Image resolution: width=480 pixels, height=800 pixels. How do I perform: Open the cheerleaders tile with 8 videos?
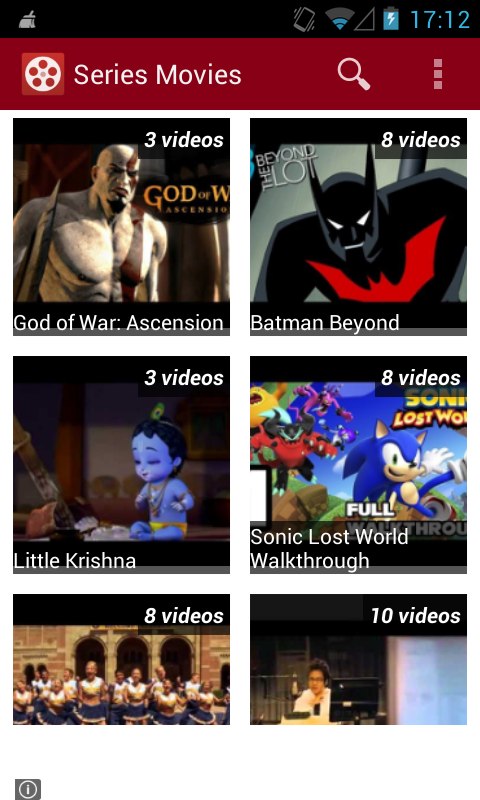pyautogui.click(x=121, y=659)
